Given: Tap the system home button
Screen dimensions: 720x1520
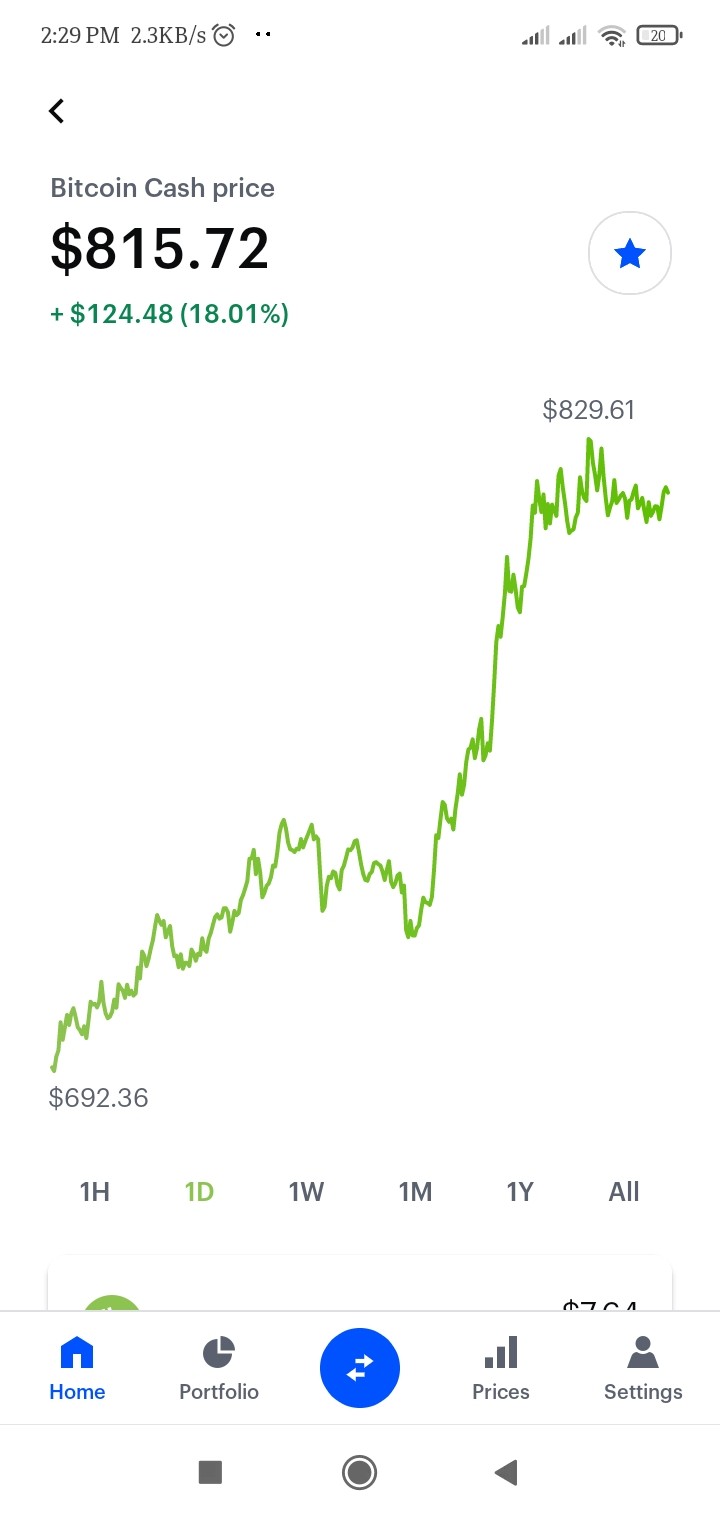Looking at the screenshot, I should pos(359,1472).
